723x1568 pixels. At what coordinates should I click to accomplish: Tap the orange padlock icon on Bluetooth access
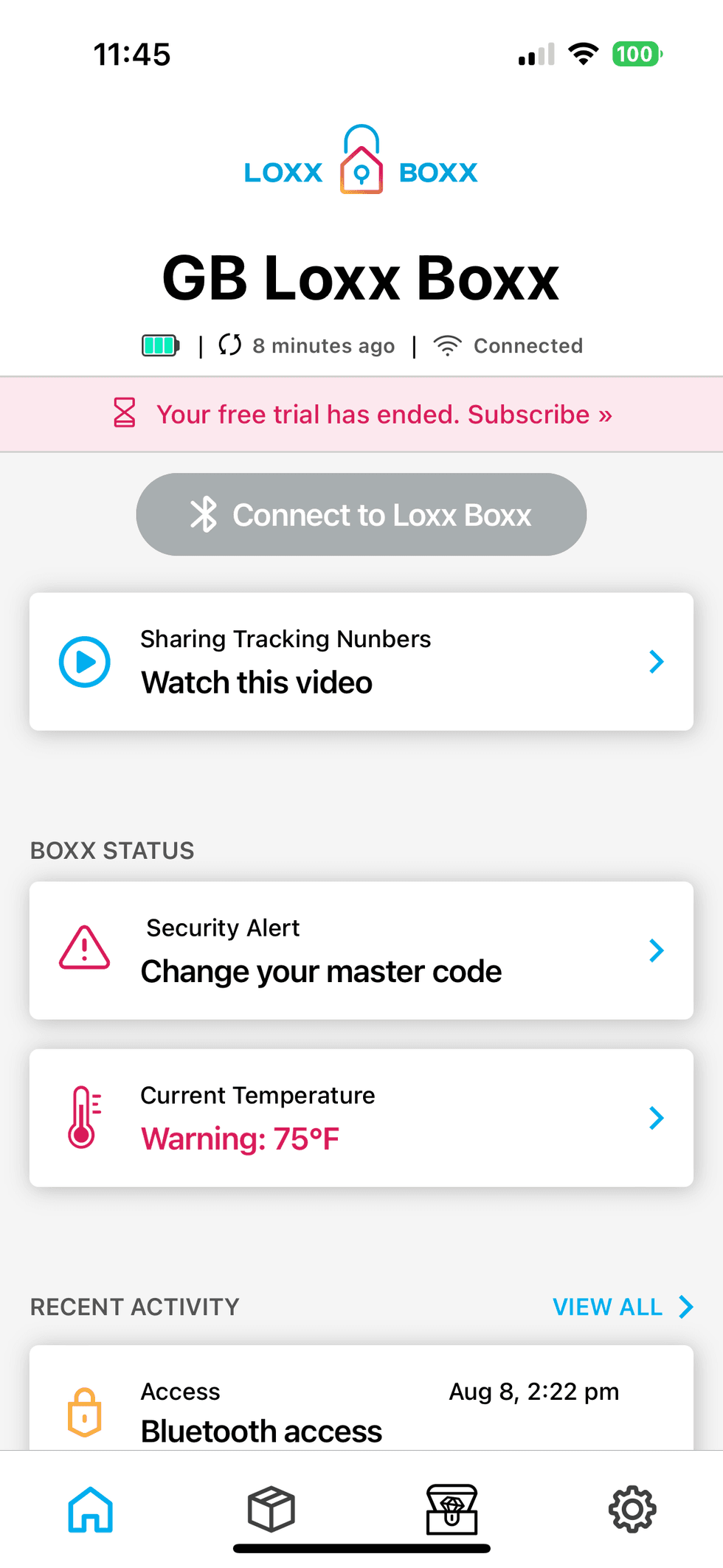86,1410
